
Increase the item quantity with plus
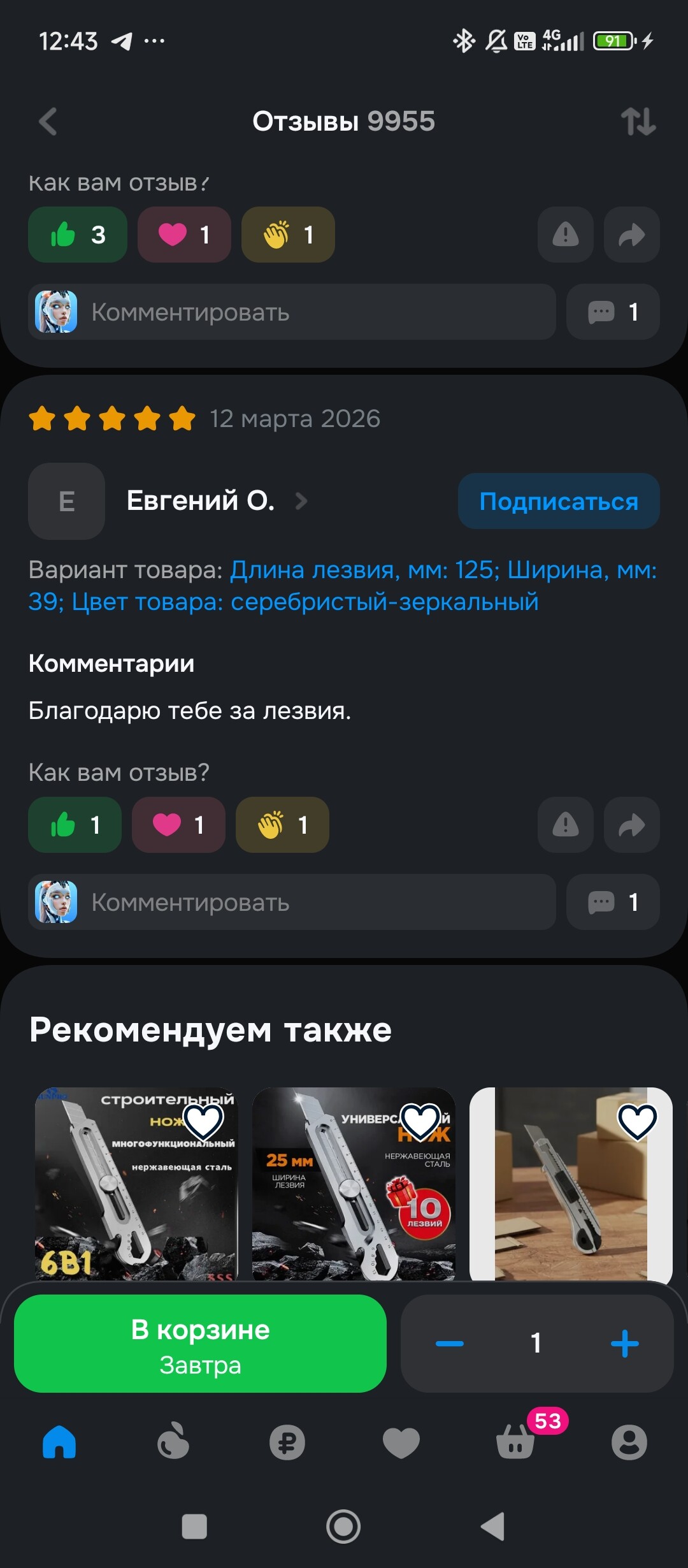pos(624,1344)
